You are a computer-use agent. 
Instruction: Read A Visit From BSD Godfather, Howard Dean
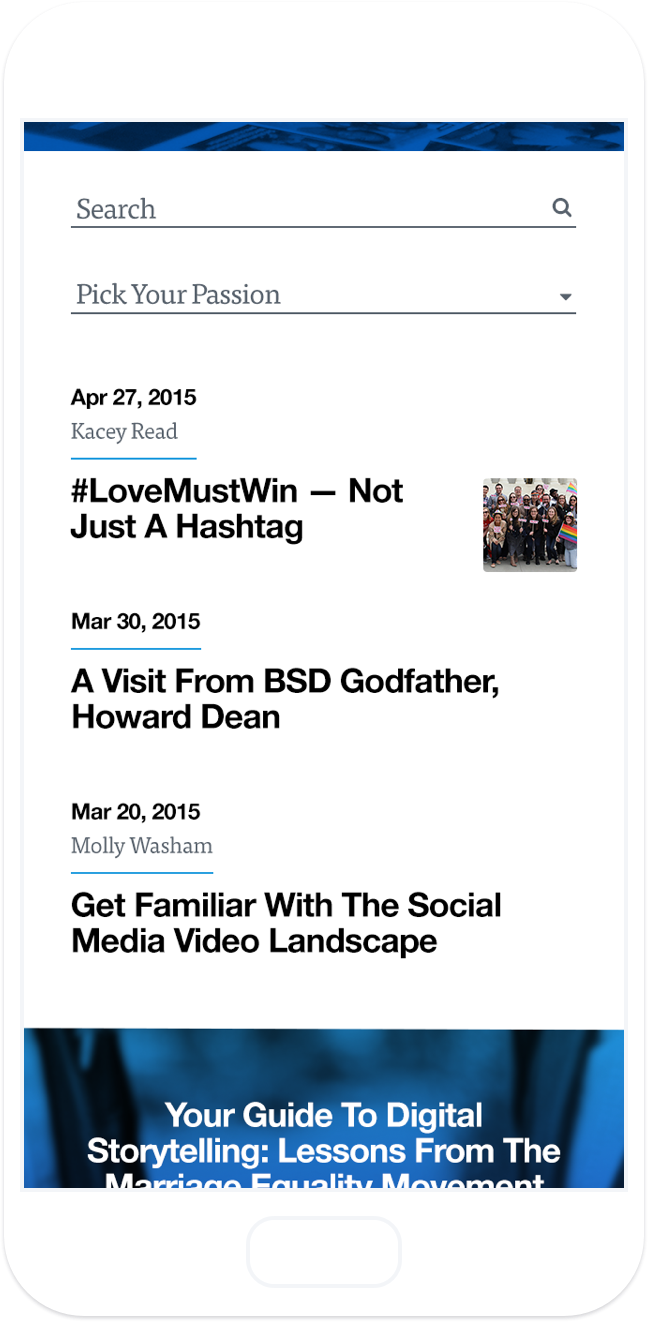(x=285, y=699)
